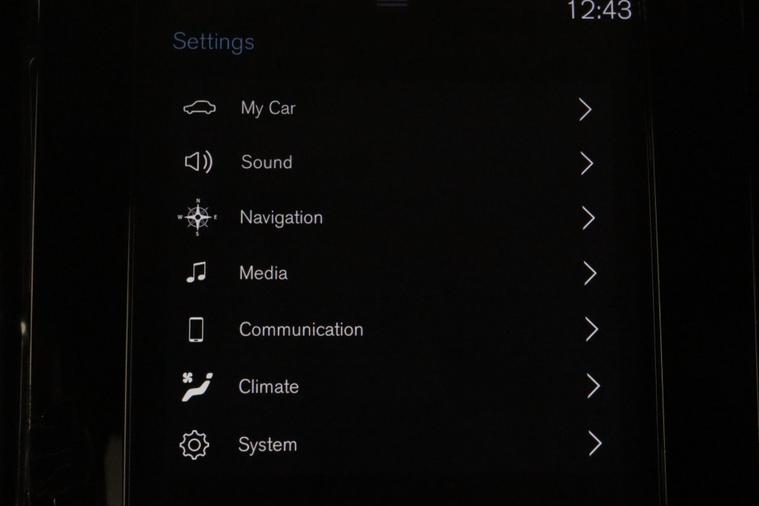The width and height of the screenshot is (759, 506).
Task: Go to Navigation settings
Action: [x=281, y=218]
